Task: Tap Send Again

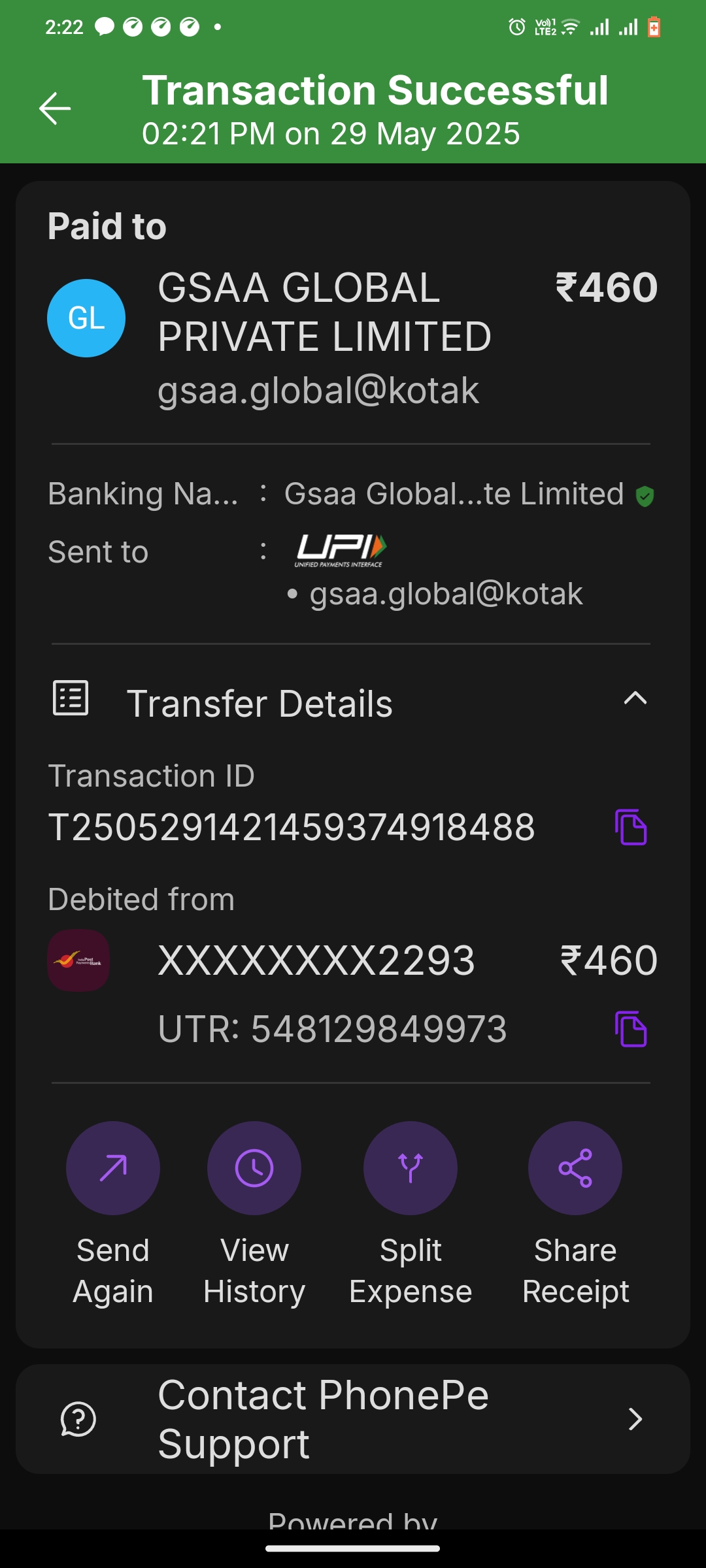Action: pyautogui.click(x=113, y=1168)
